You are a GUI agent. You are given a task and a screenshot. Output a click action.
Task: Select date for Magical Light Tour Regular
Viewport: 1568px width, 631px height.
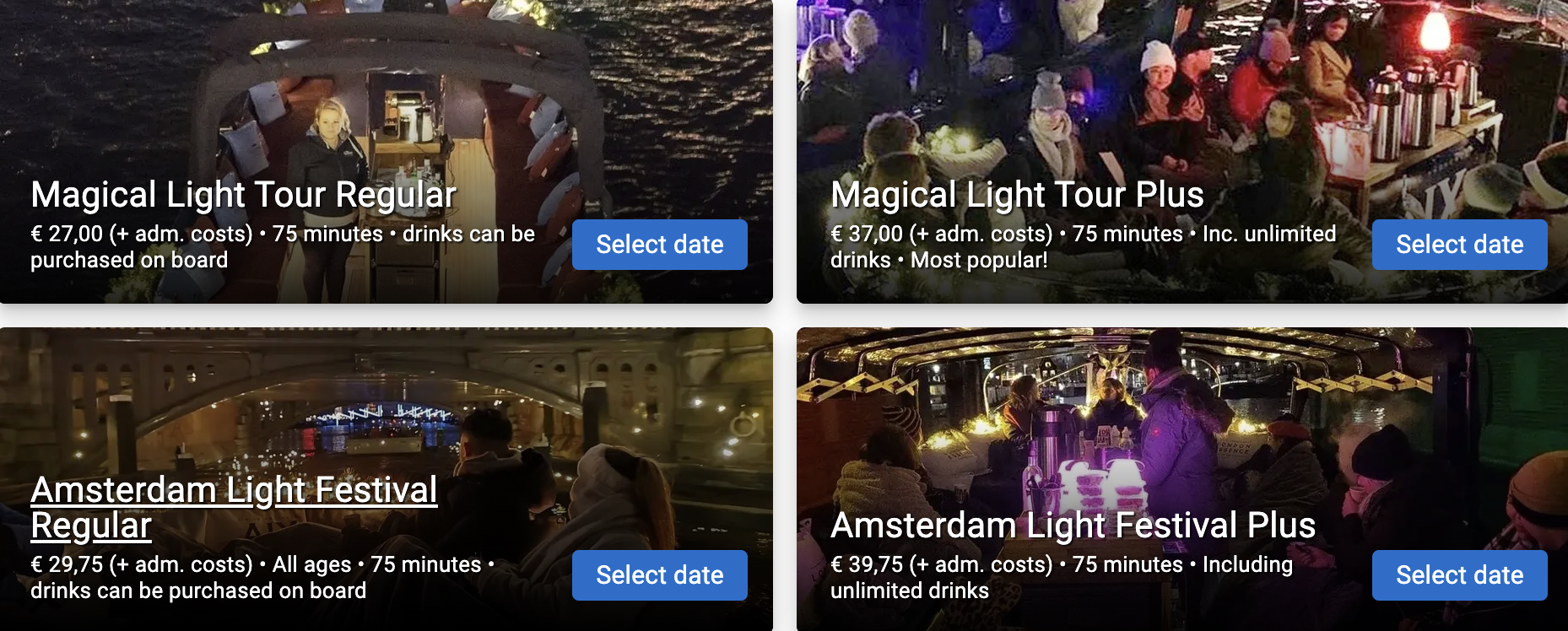(x=659, y=245)
